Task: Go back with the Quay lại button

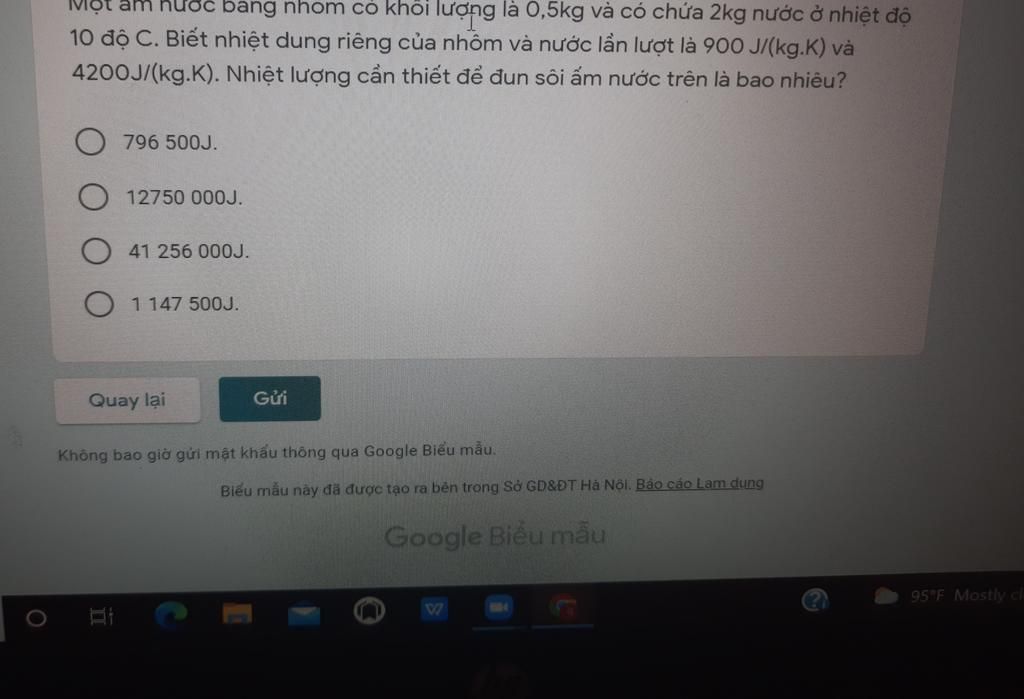Action: (x=127, y=400)
